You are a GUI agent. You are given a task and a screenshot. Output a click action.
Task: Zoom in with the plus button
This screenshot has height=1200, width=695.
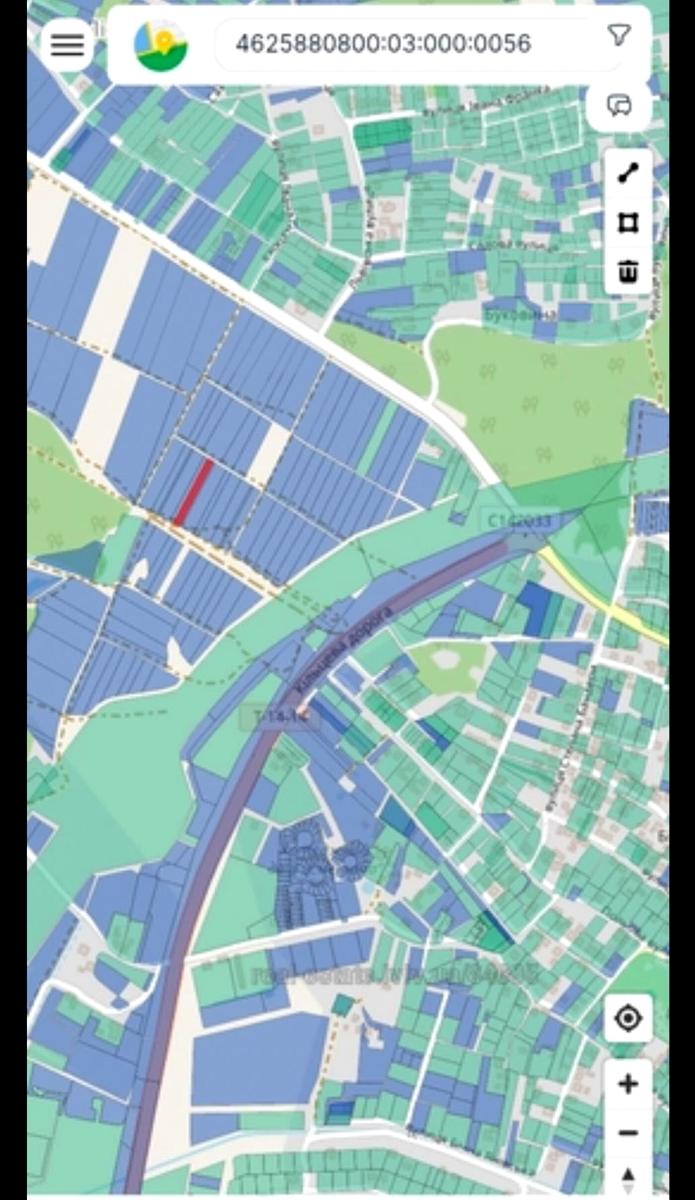pos(628,1084)
